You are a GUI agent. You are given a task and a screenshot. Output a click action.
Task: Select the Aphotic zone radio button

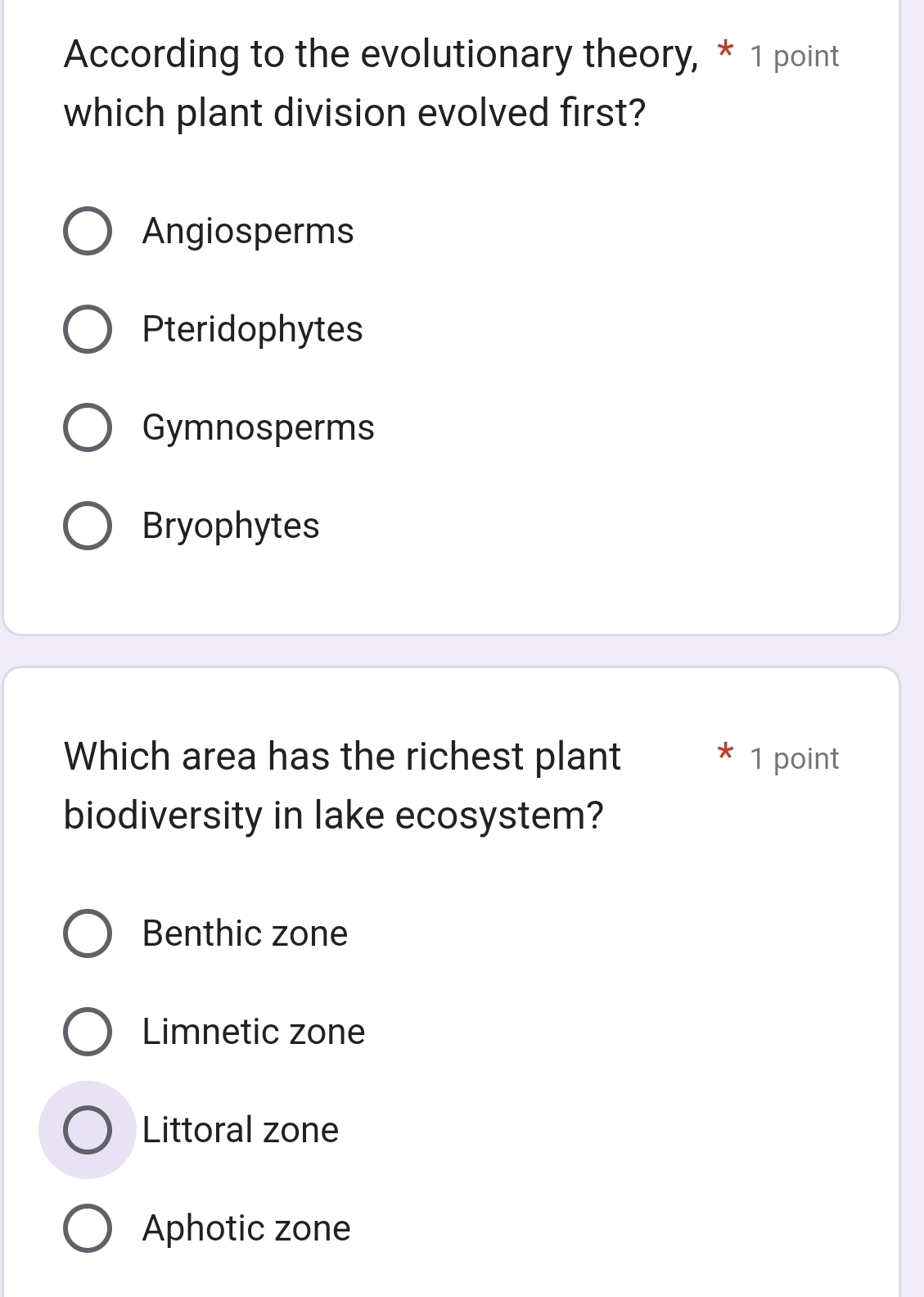click(88, 1229)
